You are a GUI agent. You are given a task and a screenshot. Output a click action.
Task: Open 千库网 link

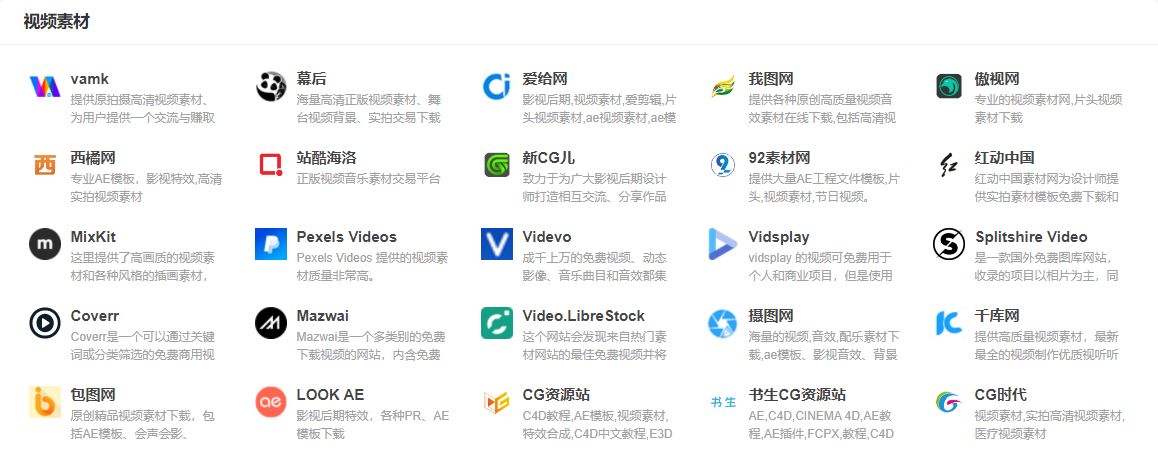[997, 316]
